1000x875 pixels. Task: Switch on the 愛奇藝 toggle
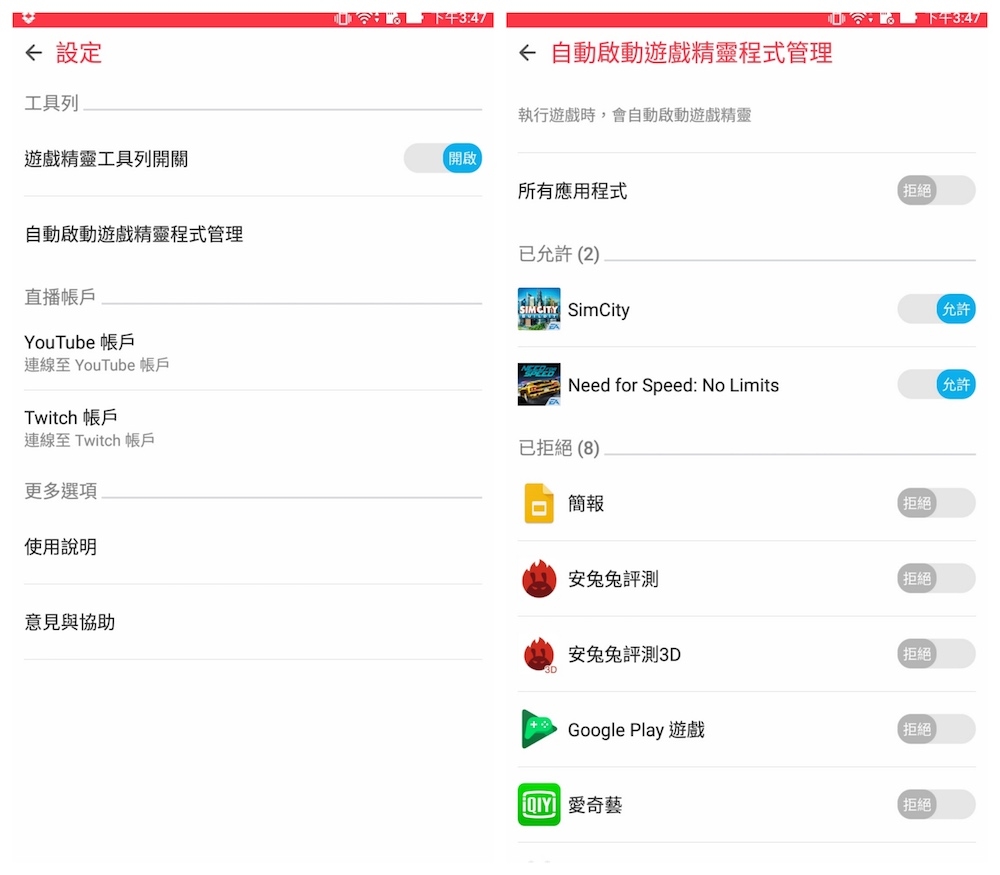click(x=936, y=804)
